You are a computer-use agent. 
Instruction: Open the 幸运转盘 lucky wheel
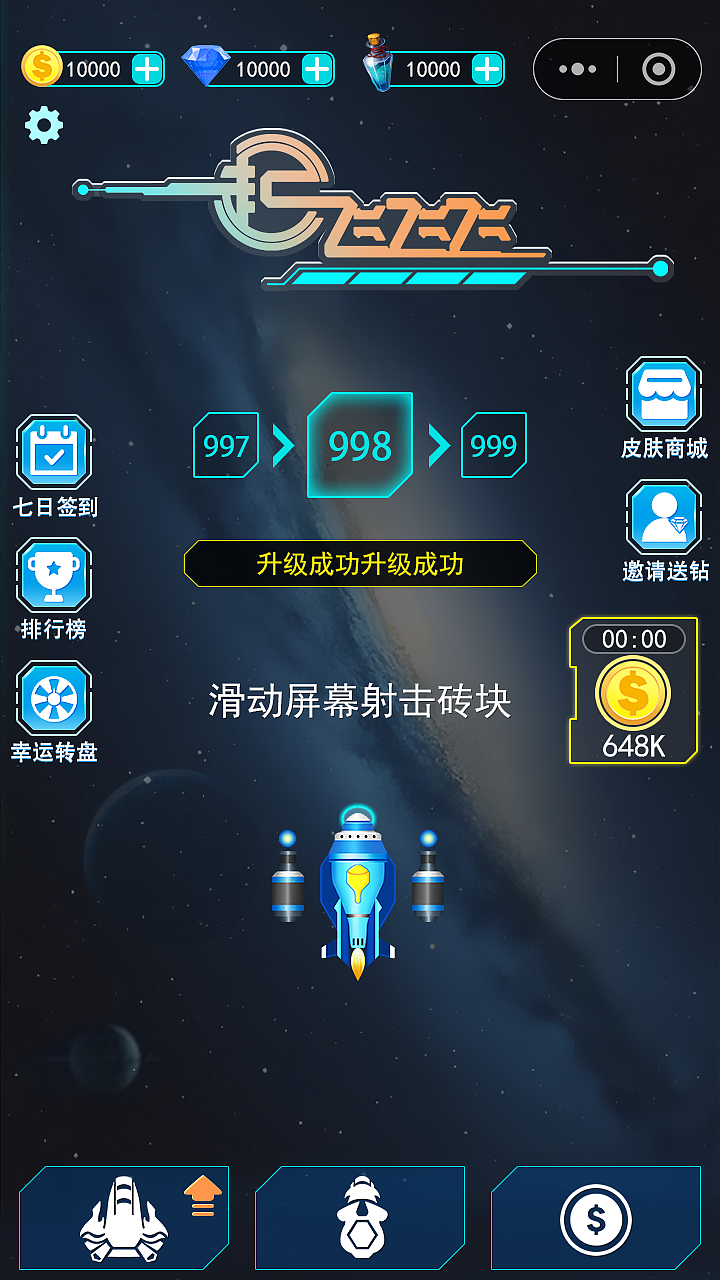coord(54,712)
